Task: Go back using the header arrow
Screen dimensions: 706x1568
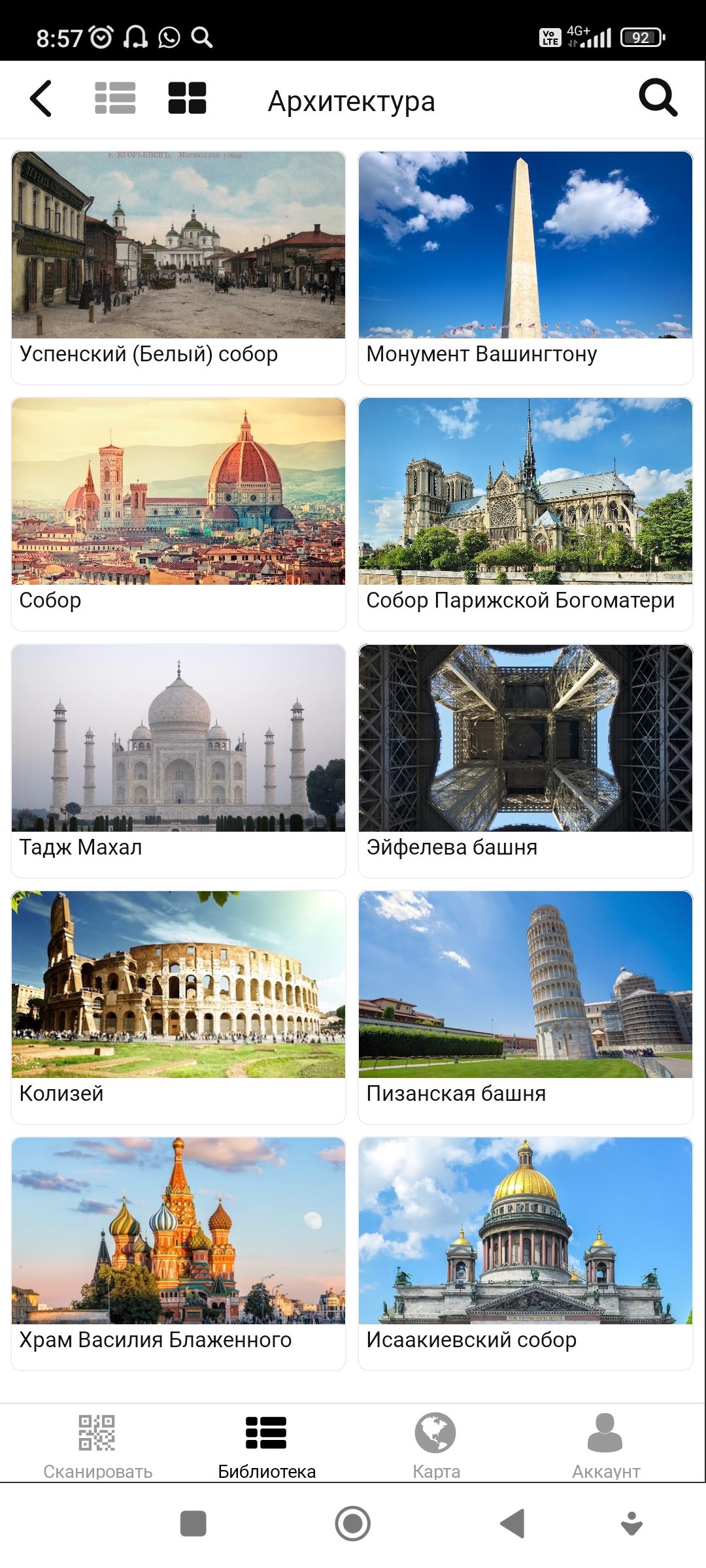Action: pyautogui.click(x=41, y=99)
